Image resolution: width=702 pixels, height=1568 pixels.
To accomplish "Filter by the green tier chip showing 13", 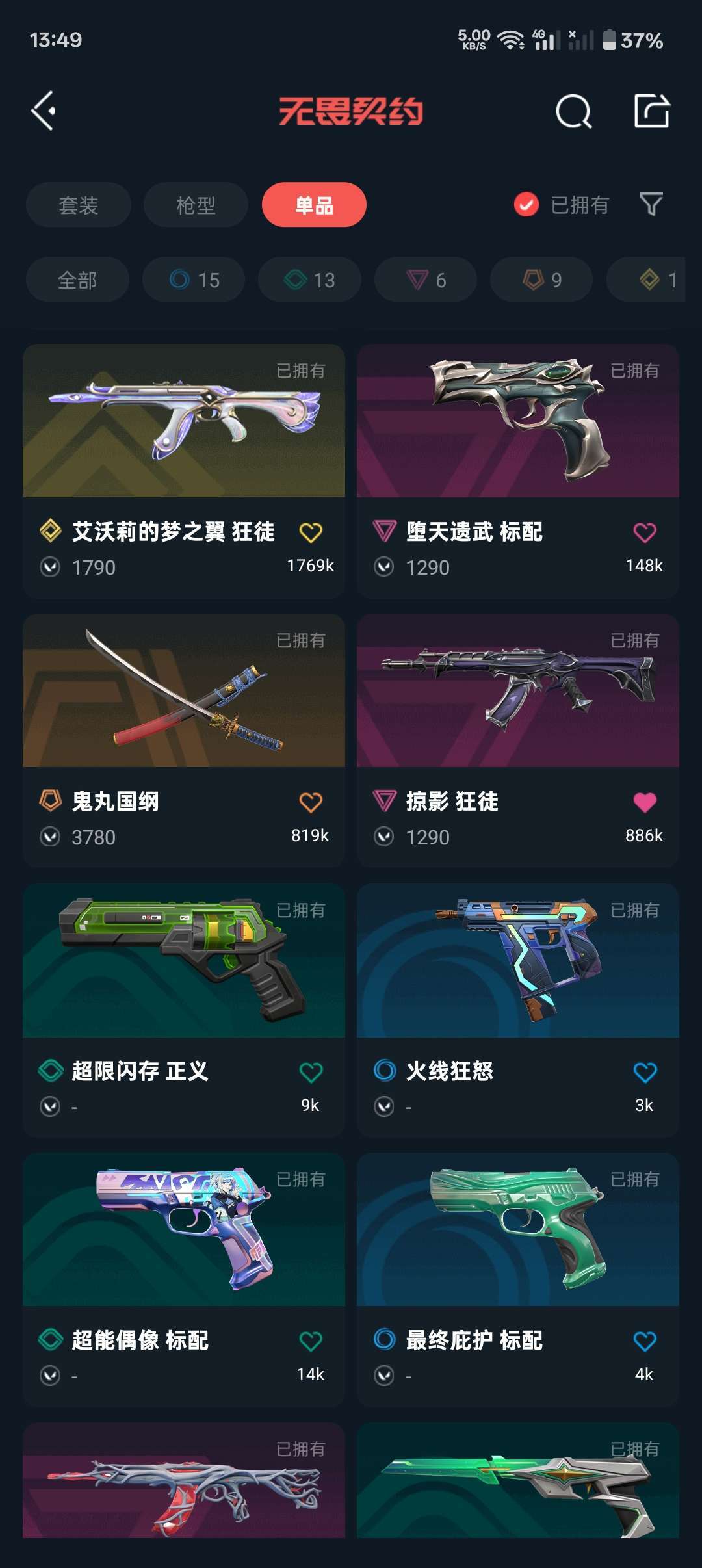I will click(309, 280).
